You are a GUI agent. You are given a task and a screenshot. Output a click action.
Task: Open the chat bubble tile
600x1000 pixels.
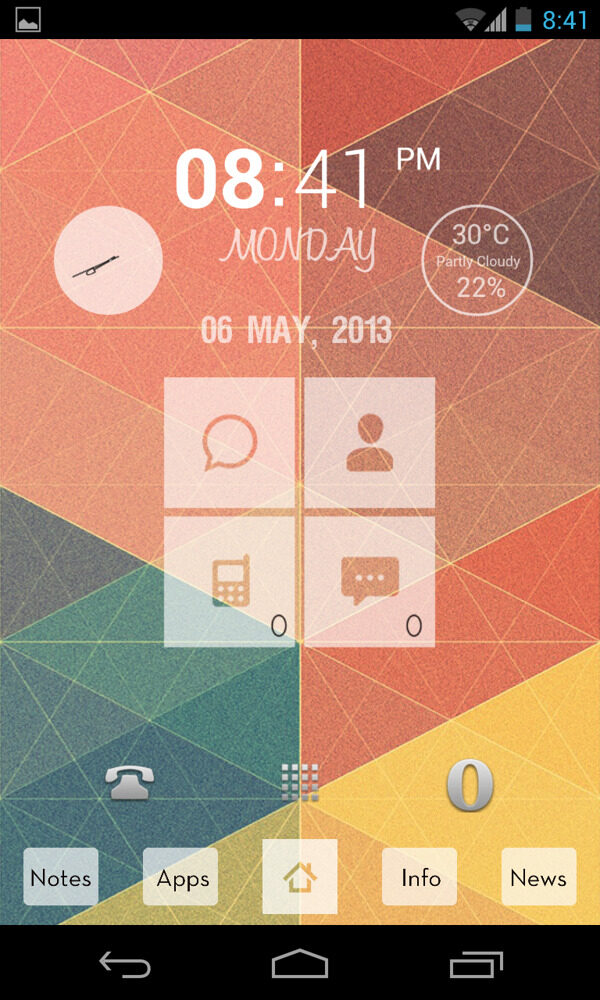click(x=230, y=442)
